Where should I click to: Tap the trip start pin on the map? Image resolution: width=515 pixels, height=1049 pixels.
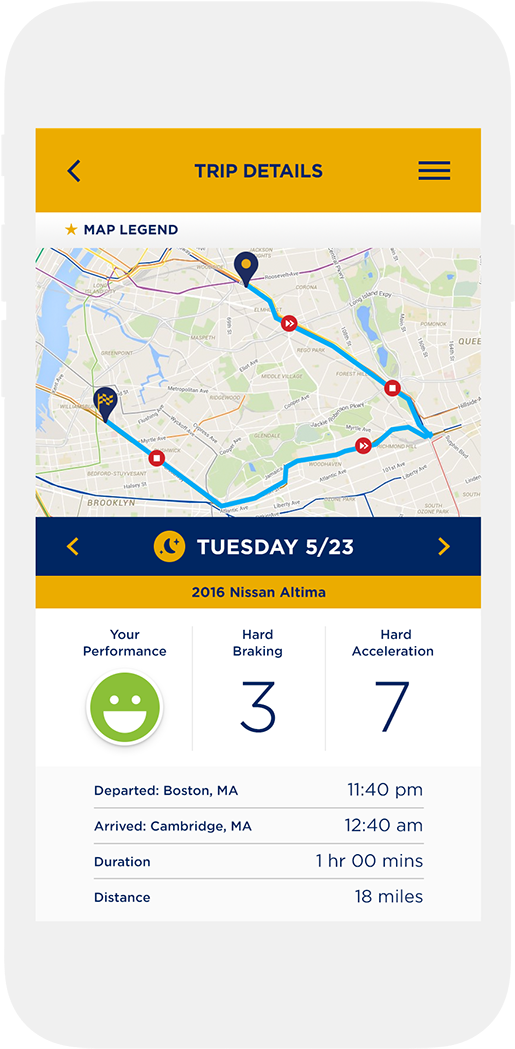[246, 269]
